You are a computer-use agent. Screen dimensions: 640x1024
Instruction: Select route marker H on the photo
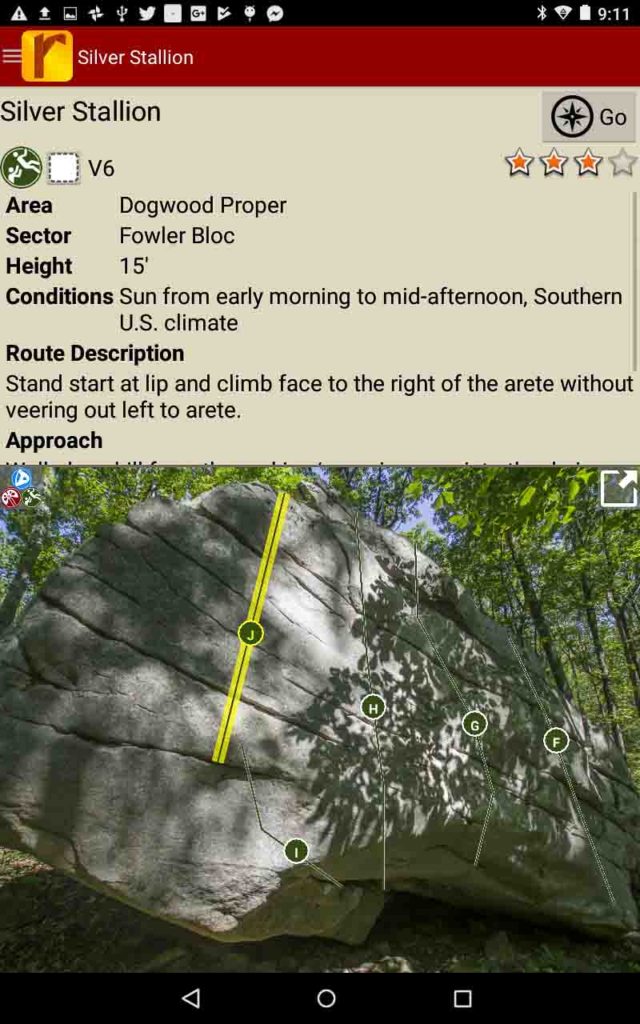[x=373, y=708]
